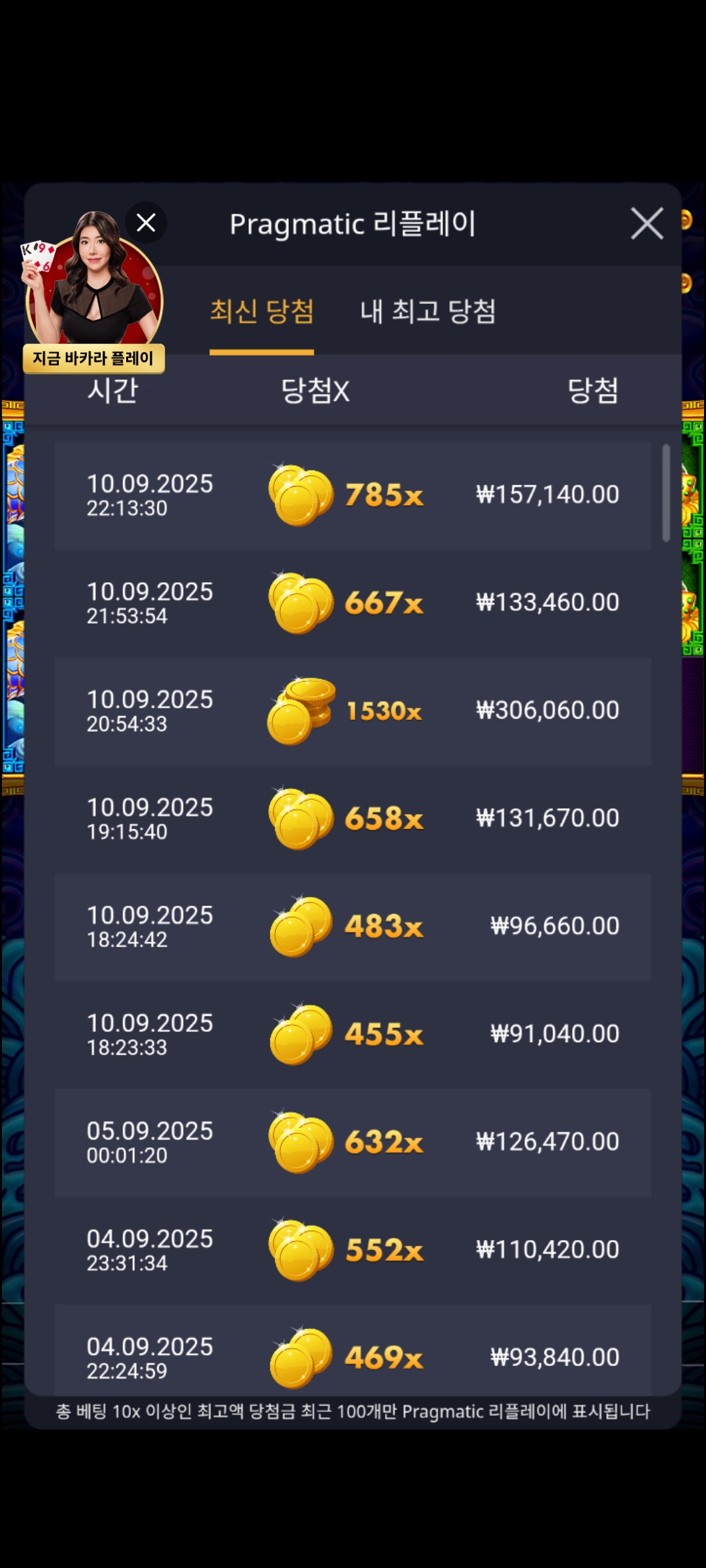Dismiss the baccarat promo banner

pos(146,223)
